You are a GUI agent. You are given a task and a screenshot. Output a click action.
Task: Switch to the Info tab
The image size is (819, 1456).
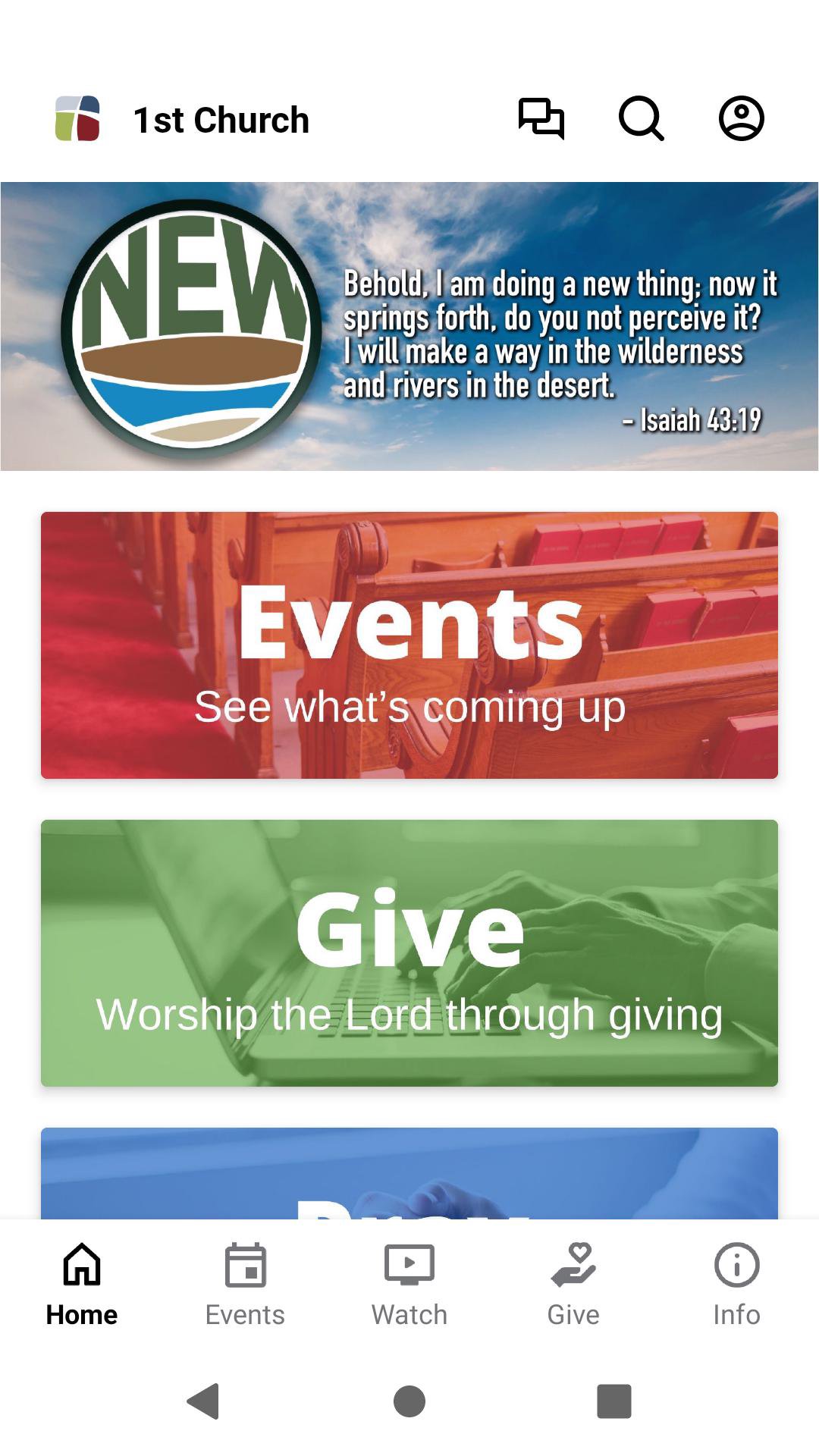point(736,1282)
